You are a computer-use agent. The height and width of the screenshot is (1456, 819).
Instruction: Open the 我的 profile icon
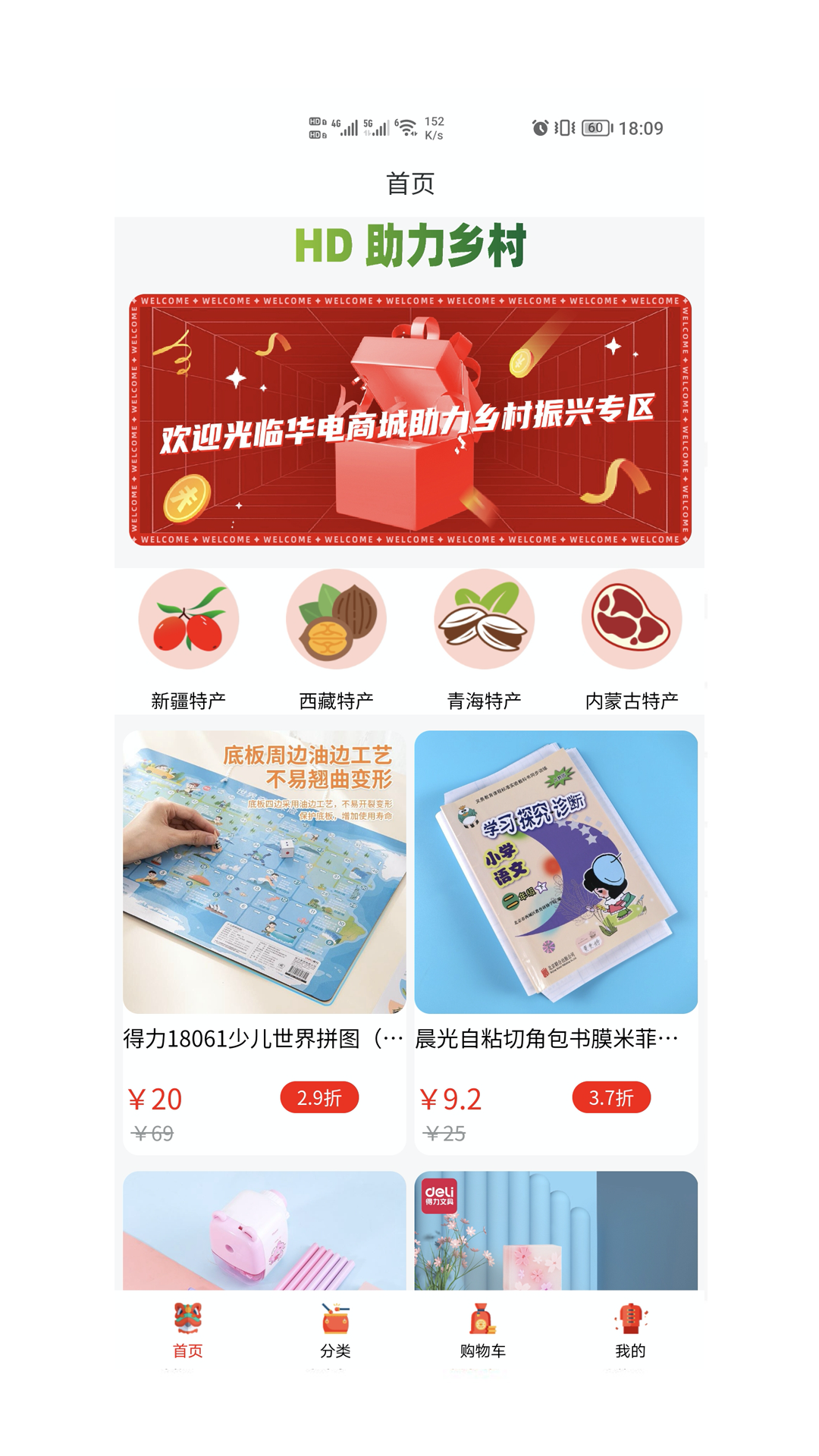click(630, 1316)
